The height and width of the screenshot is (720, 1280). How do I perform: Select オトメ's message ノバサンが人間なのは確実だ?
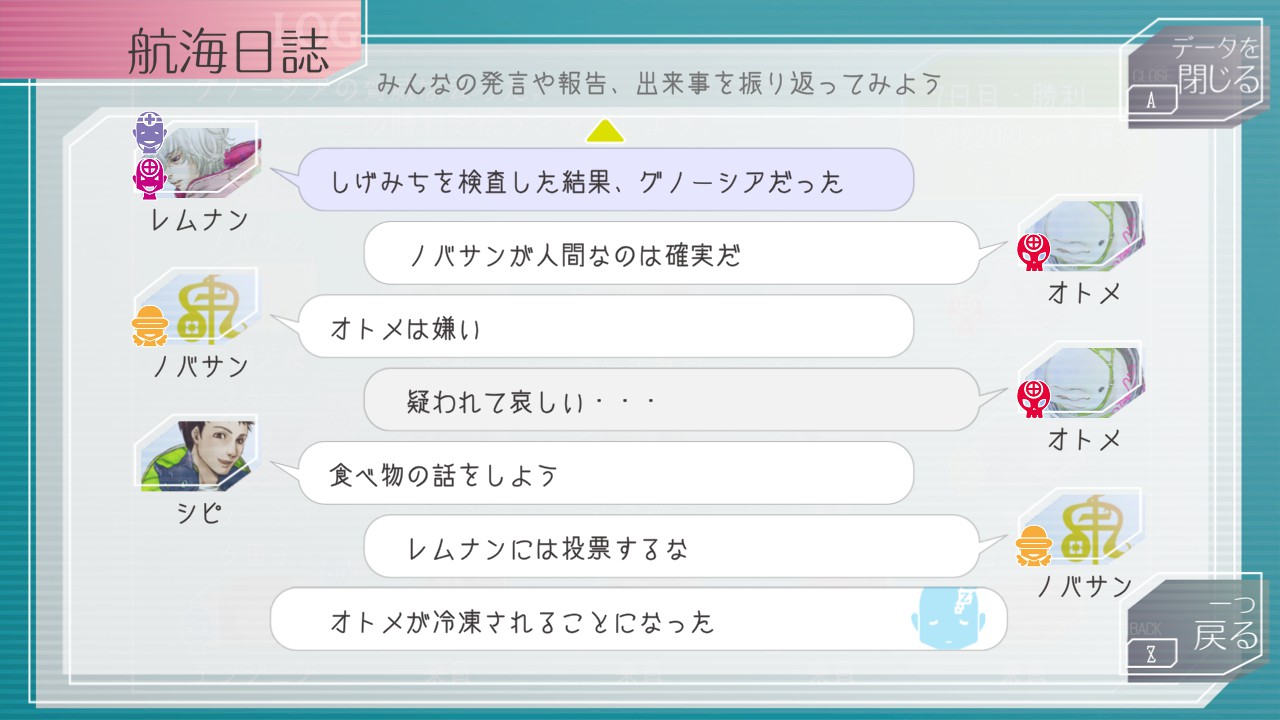[x=670, y=253]
